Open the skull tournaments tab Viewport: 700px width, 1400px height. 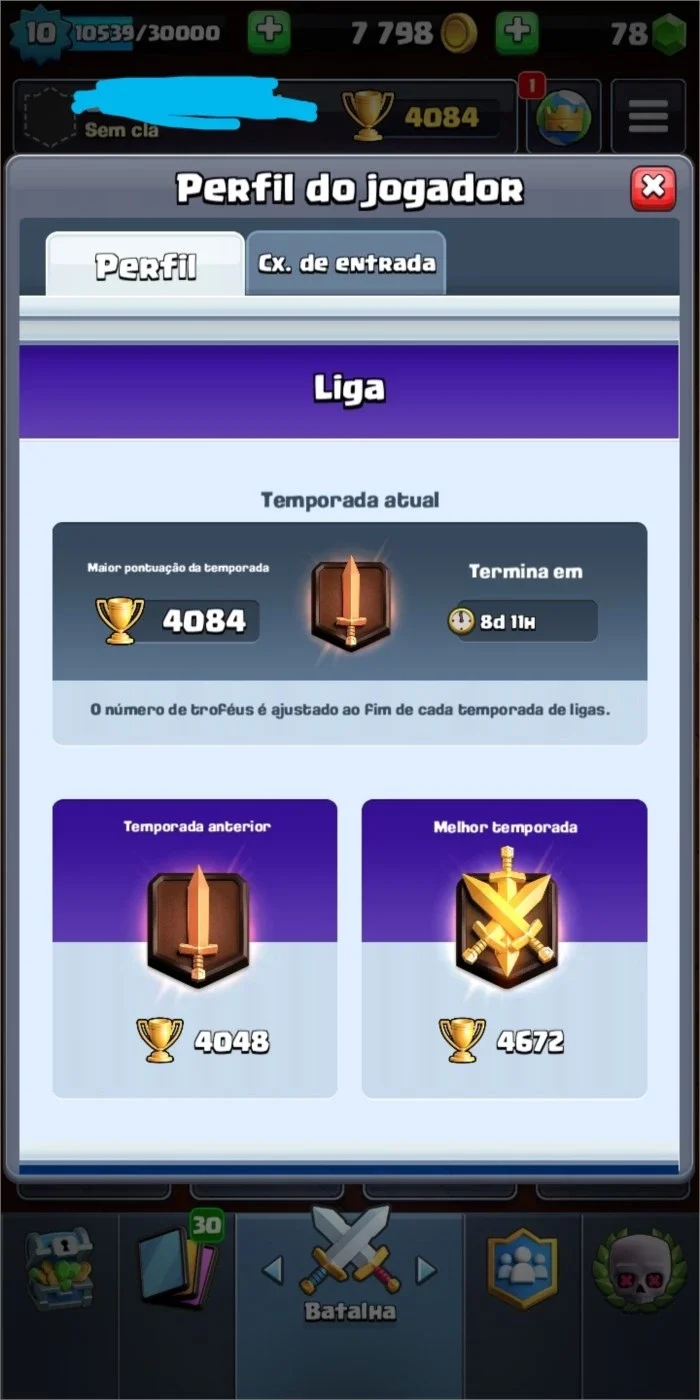coord(639,1270)
